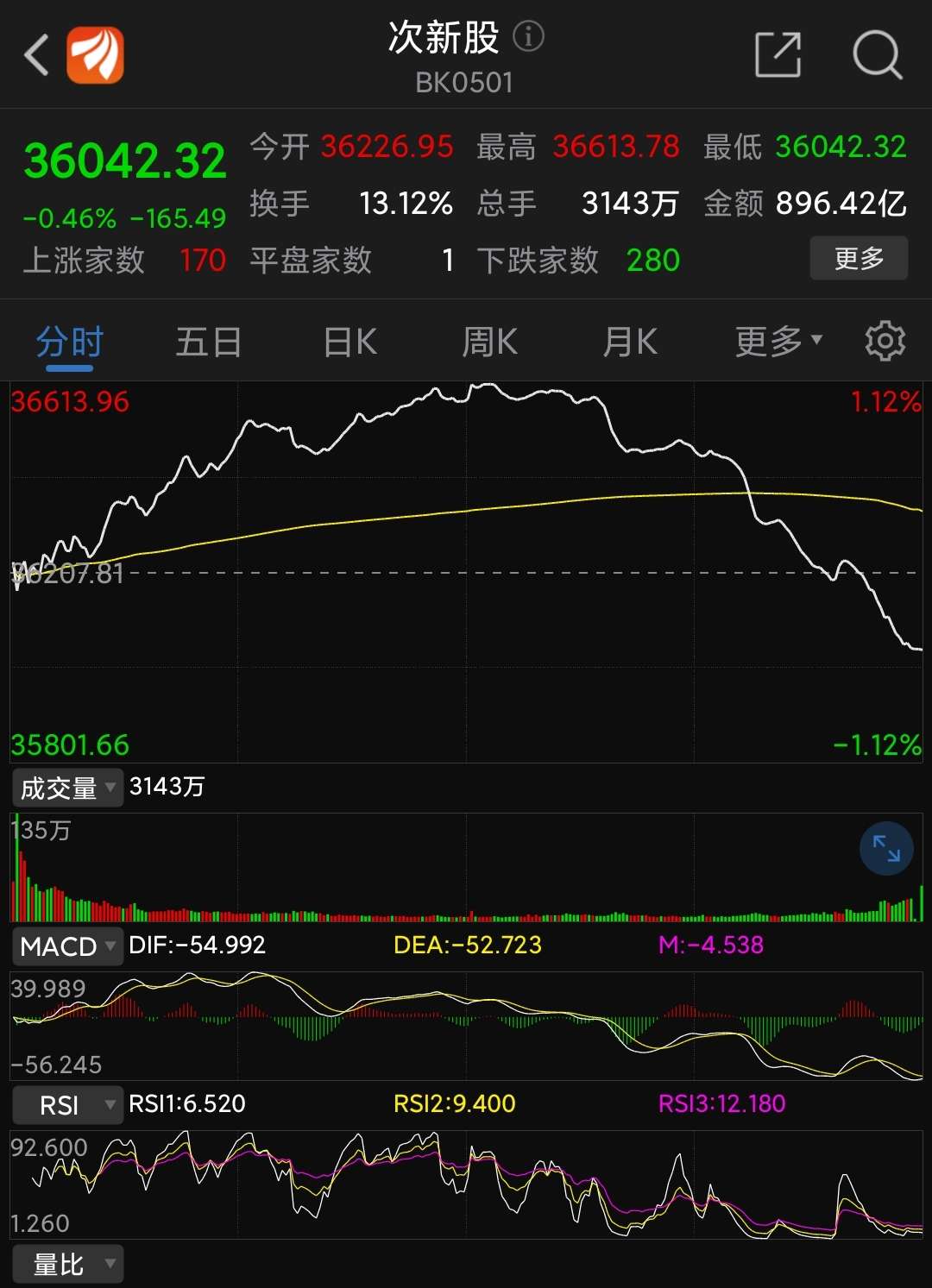
Task: Select the 分时 intraday tab
Action: point(69,341)
